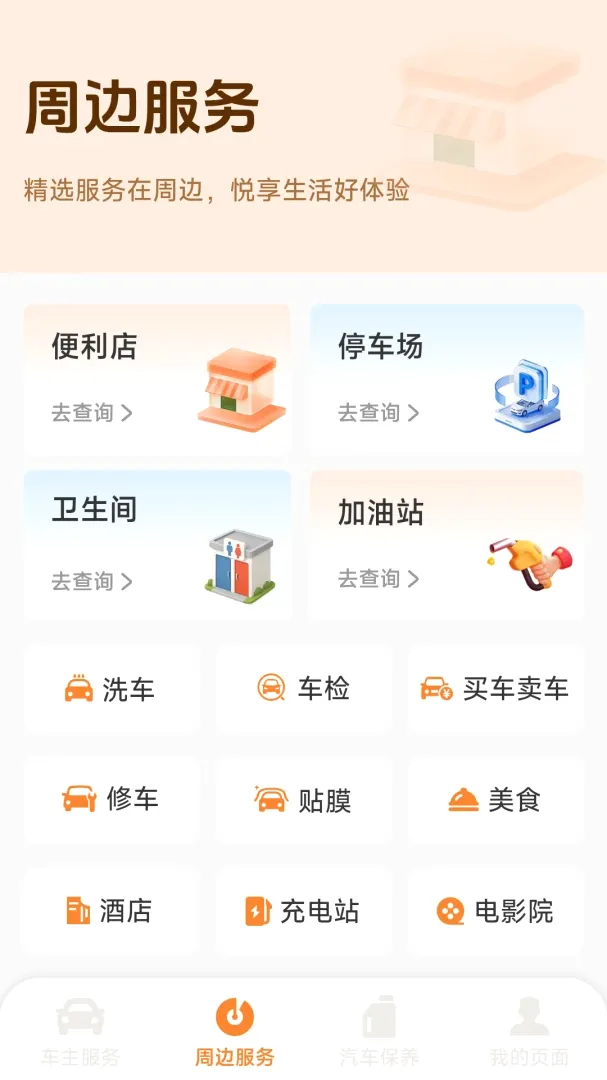This screenshot has width=607, height=1080.
Task: Search for nearby 电影院 cinemas
Action: 495,911
